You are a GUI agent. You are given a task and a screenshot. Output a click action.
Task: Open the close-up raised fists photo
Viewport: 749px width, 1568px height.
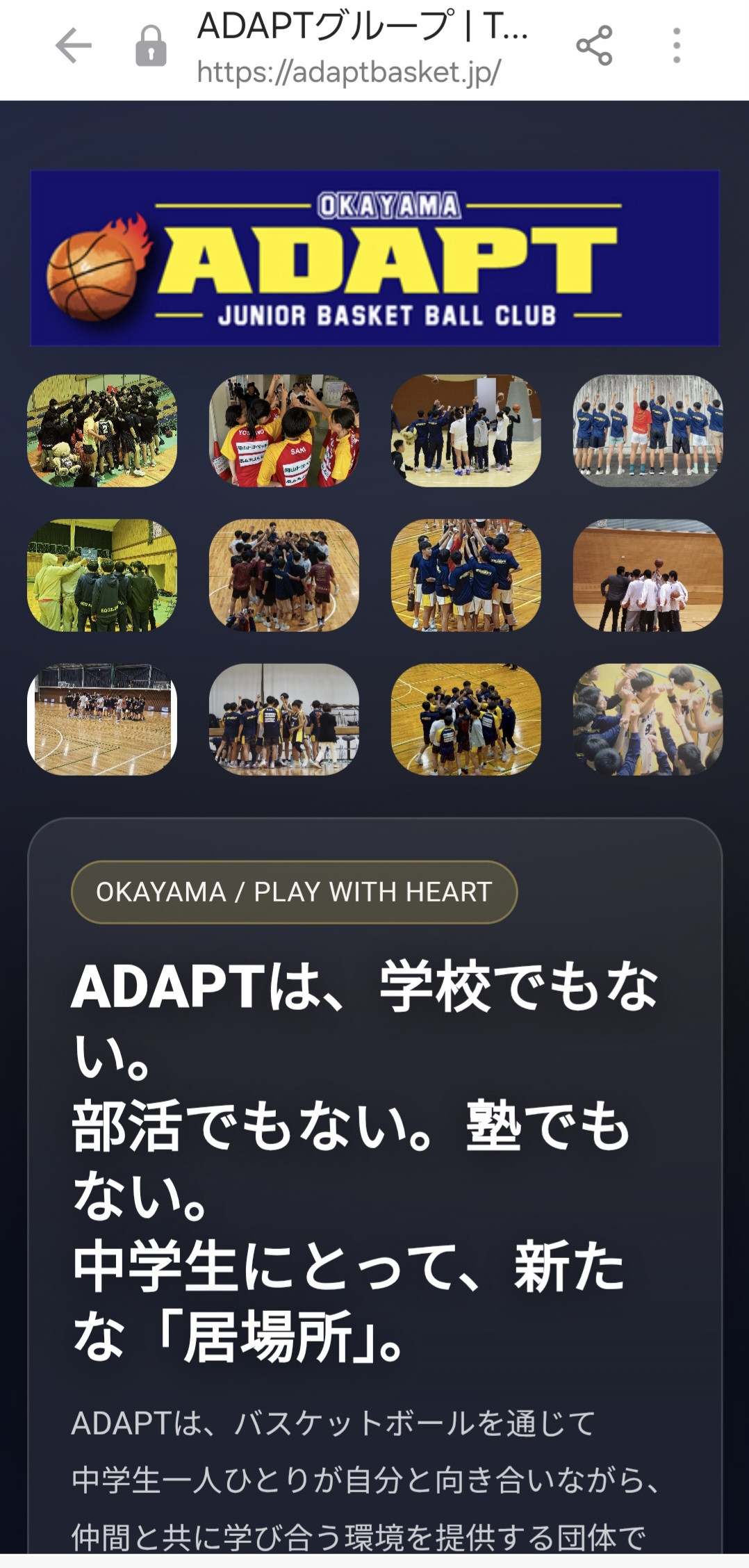(648, 719)
